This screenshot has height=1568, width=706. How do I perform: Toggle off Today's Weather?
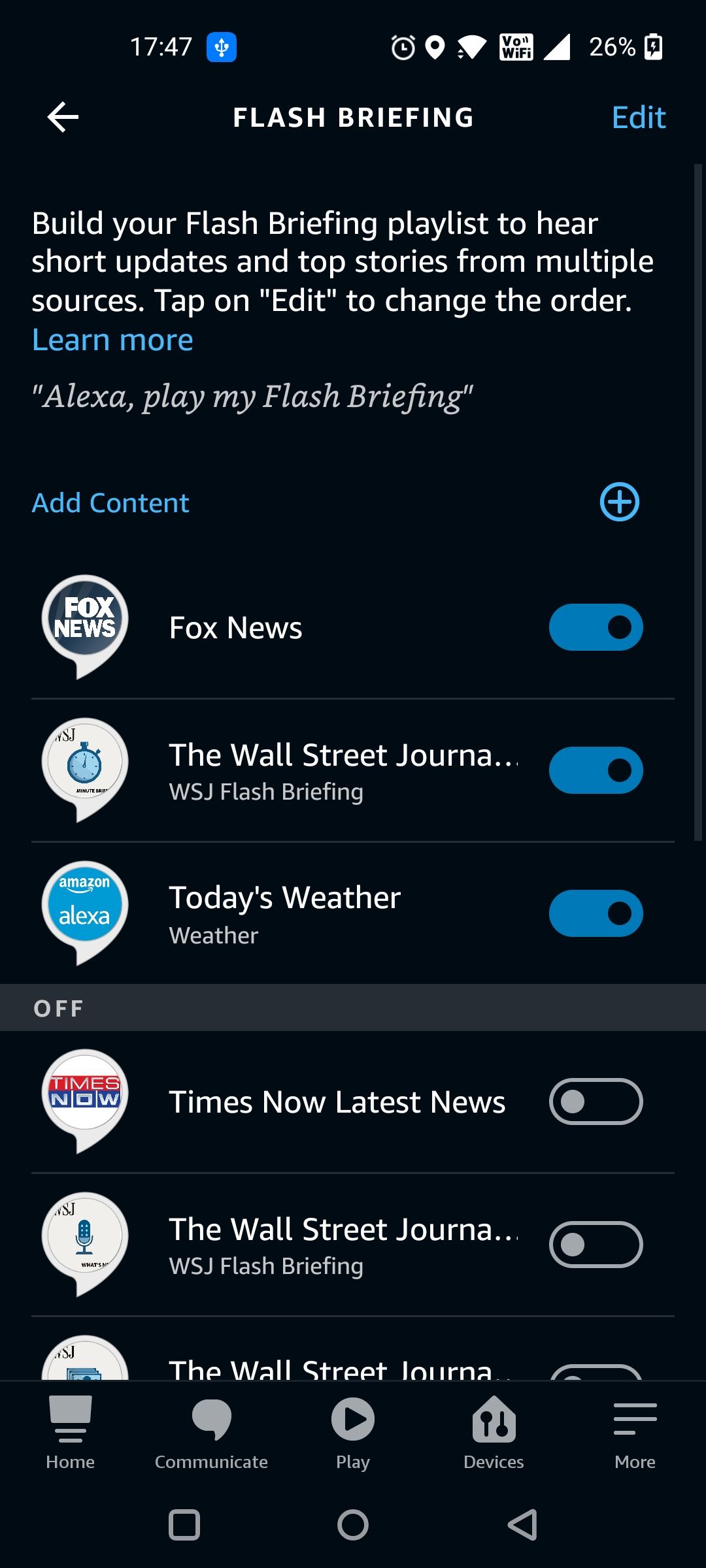coord(596,913)
